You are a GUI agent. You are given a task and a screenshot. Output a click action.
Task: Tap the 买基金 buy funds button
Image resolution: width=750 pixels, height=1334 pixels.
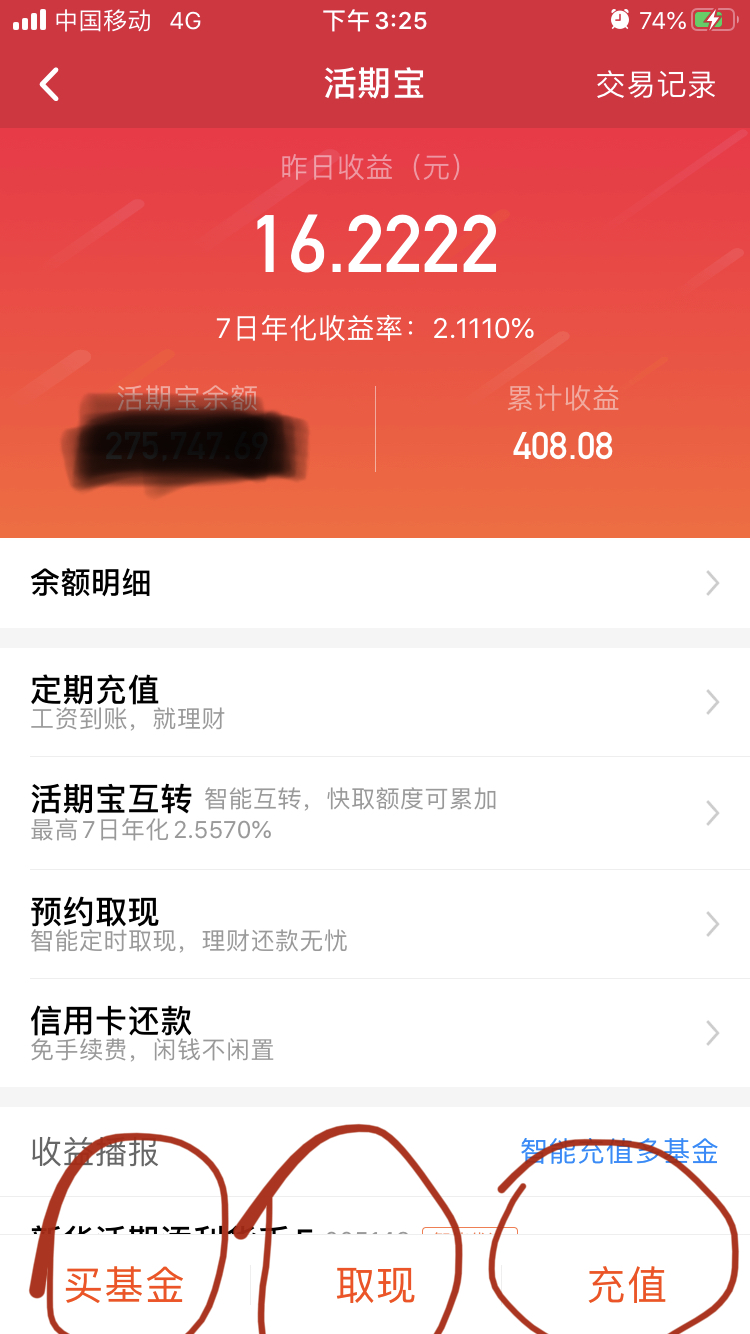pos(124,1285)
